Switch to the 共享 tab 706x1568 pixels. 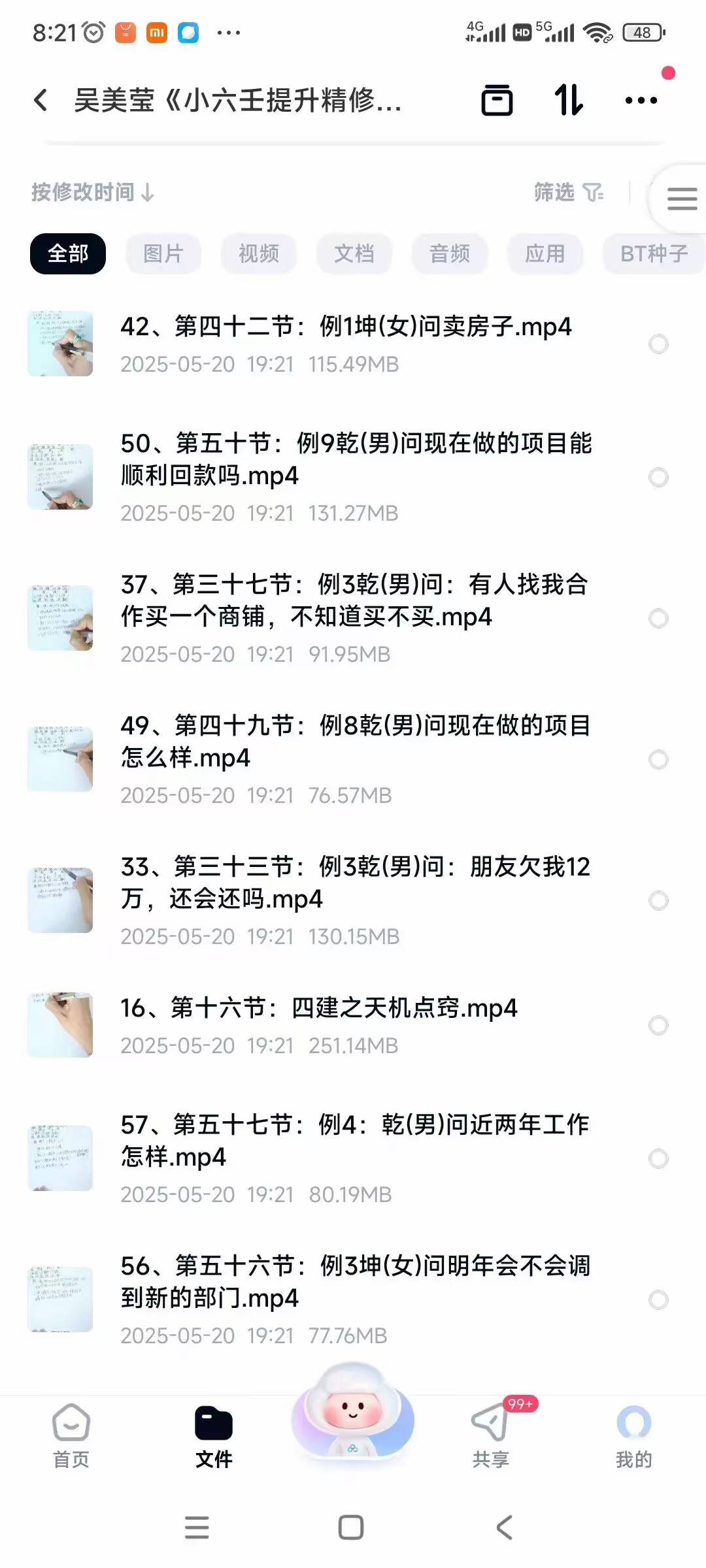pos(490,1435)
